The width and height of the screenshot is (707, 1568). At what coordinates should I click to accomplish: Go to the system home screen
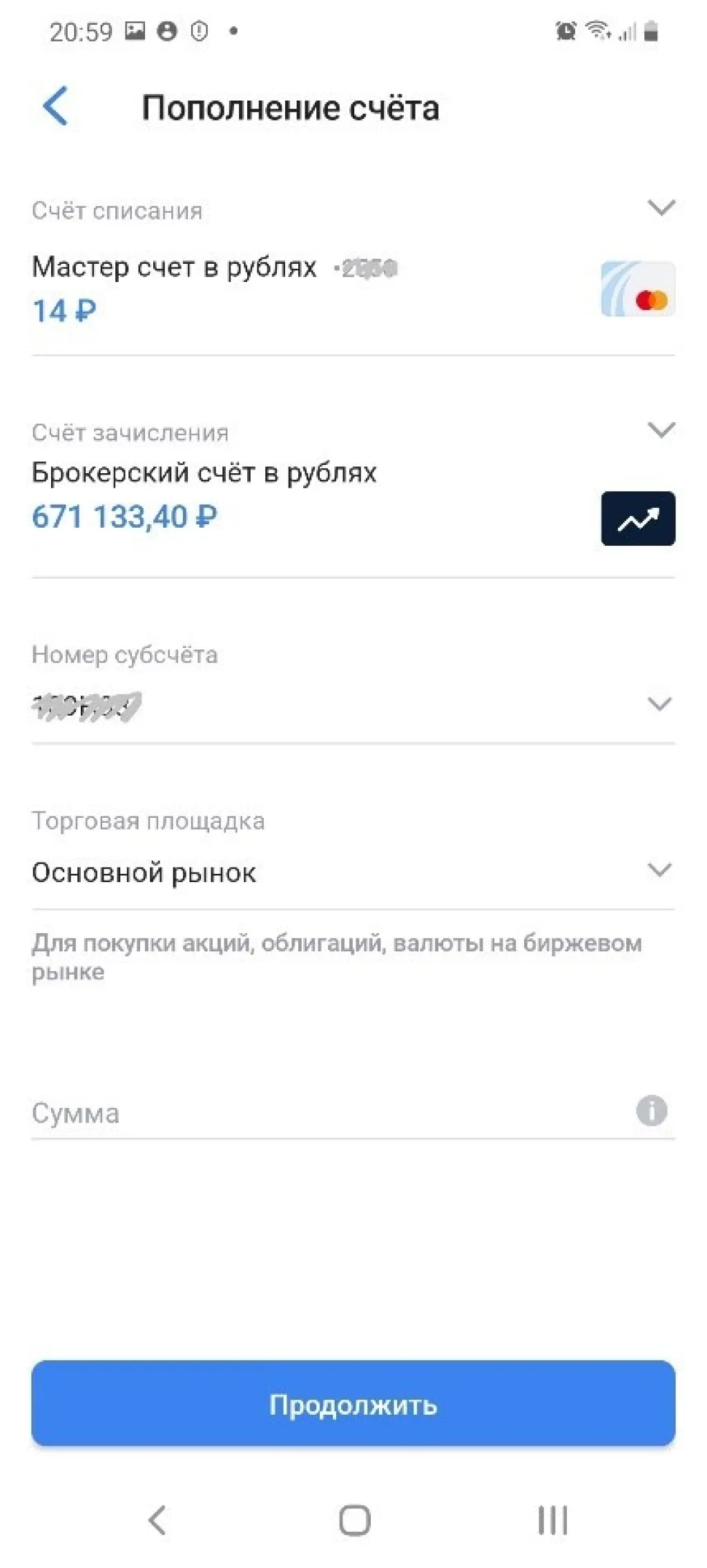pos(354,1520)
